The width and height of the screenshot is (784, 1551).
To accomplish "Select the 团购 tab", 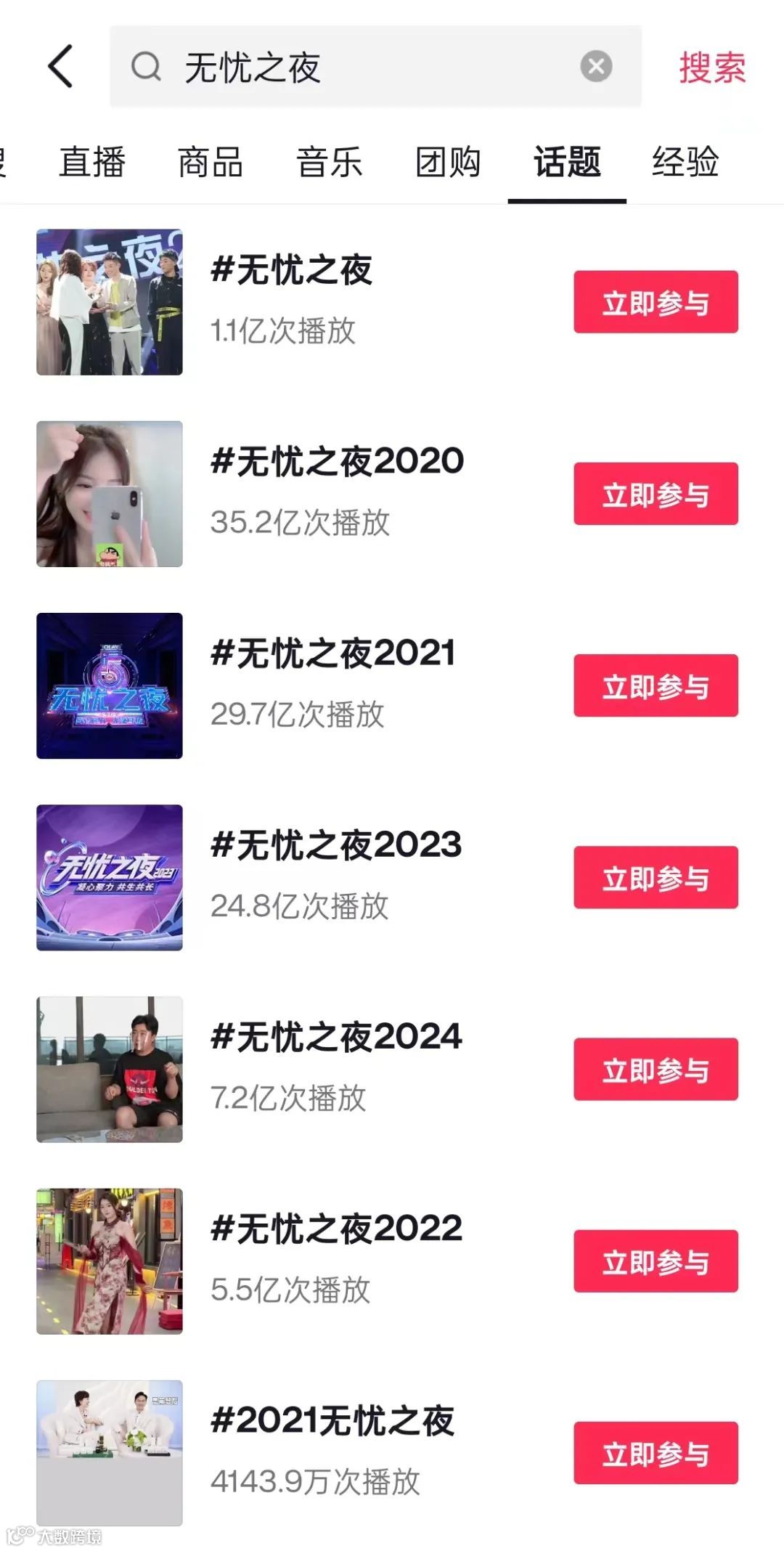I will (448, 162).
